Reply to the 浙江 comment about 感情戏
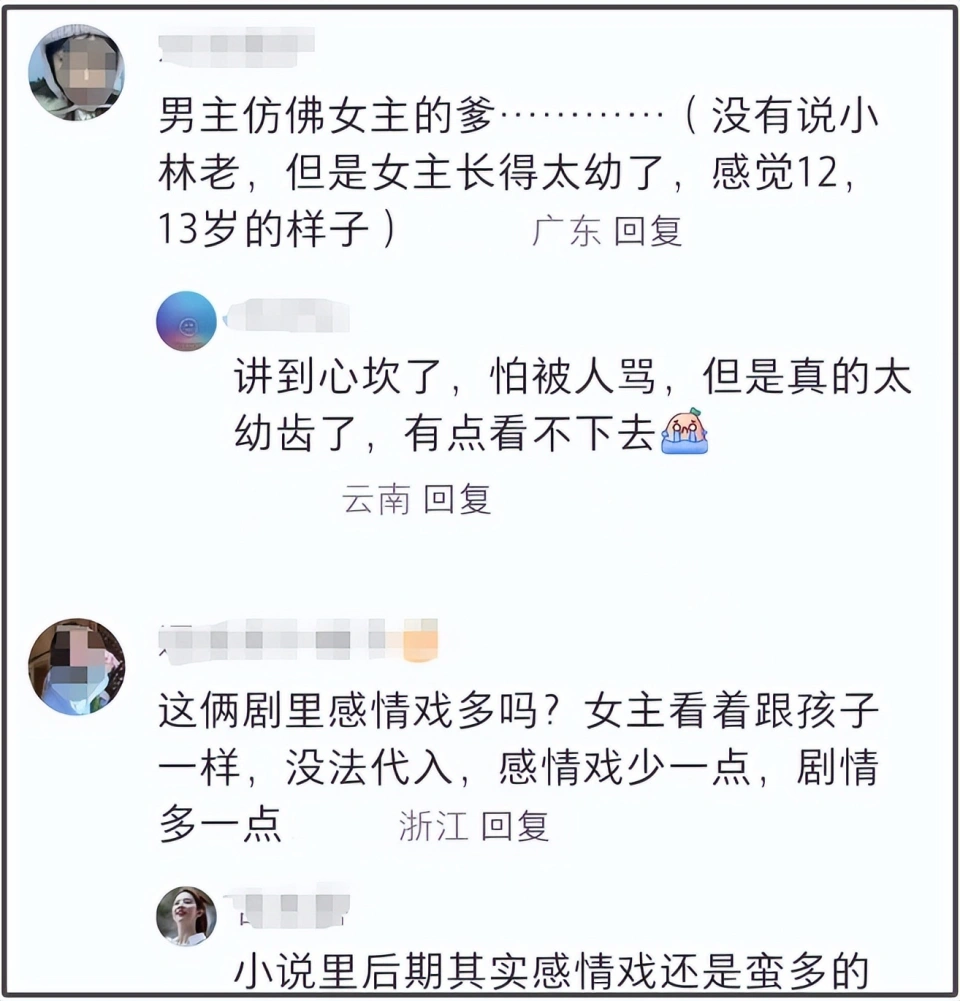Viewport: 960px width, 1001px height. pyautogui.click(x=515, y=826)
